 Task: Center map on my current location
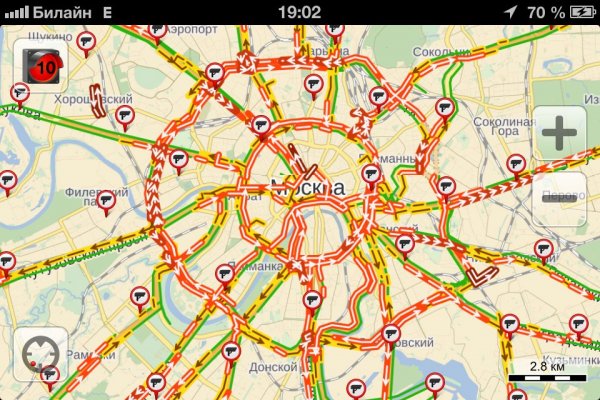[42, 354]
